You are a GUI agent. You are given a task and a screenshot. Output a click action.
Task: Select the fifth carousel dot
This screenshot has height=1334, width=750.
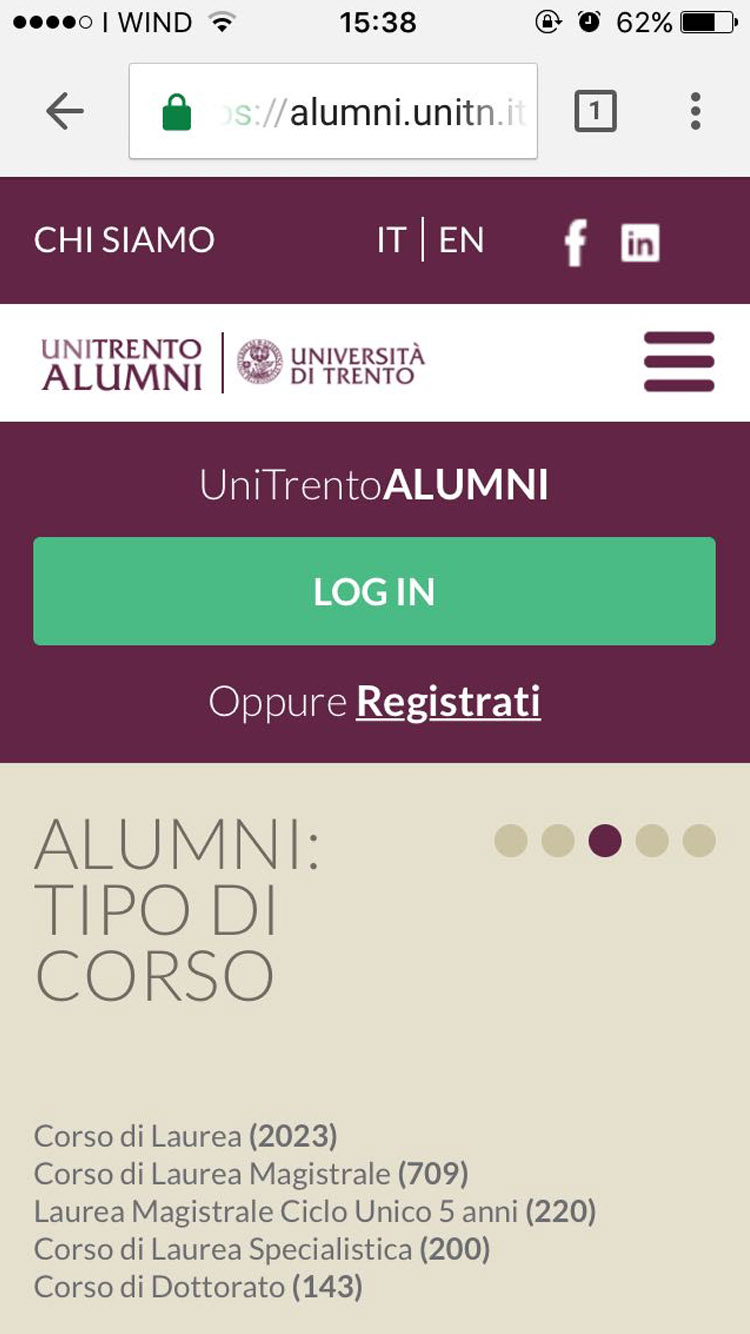pos(699,841)
